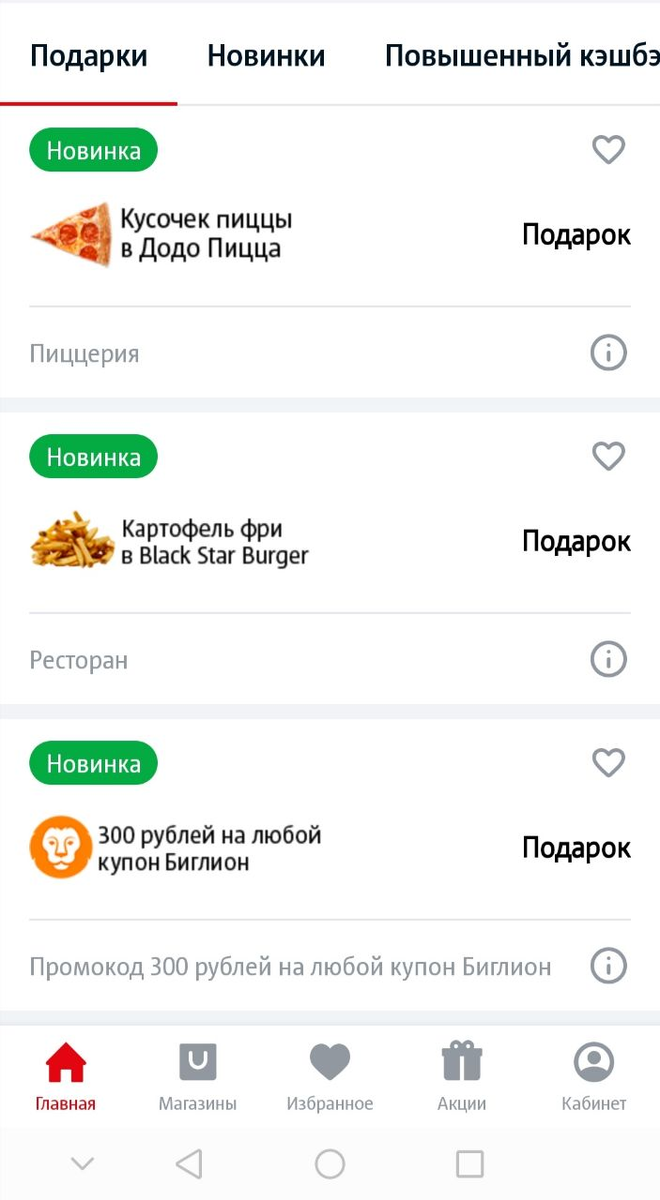This screenshot has height=1200, width=660.
Task: Open the Магазины section
Action: [198, 1076]
